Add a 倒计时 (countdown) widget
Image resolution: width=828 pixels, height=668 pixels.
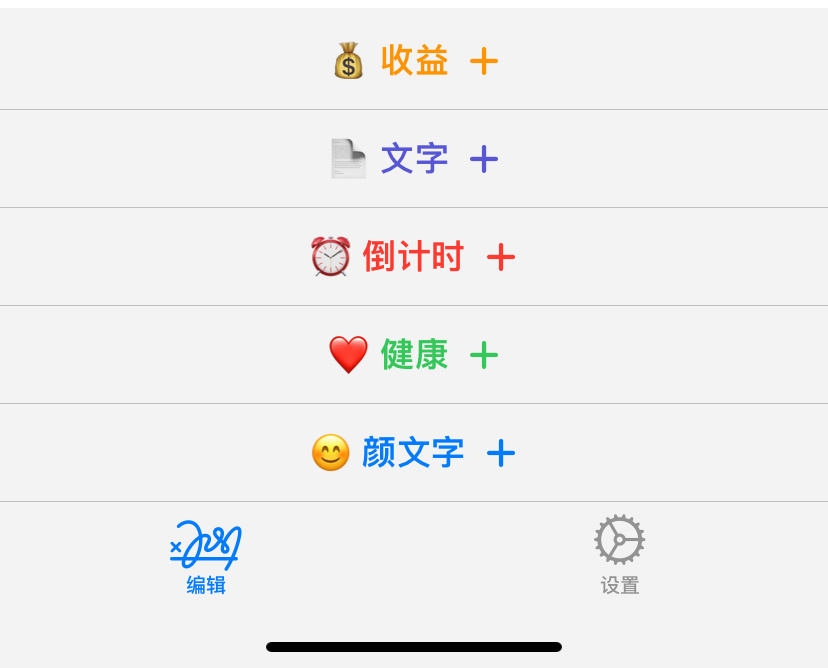(x=501, y=257)
